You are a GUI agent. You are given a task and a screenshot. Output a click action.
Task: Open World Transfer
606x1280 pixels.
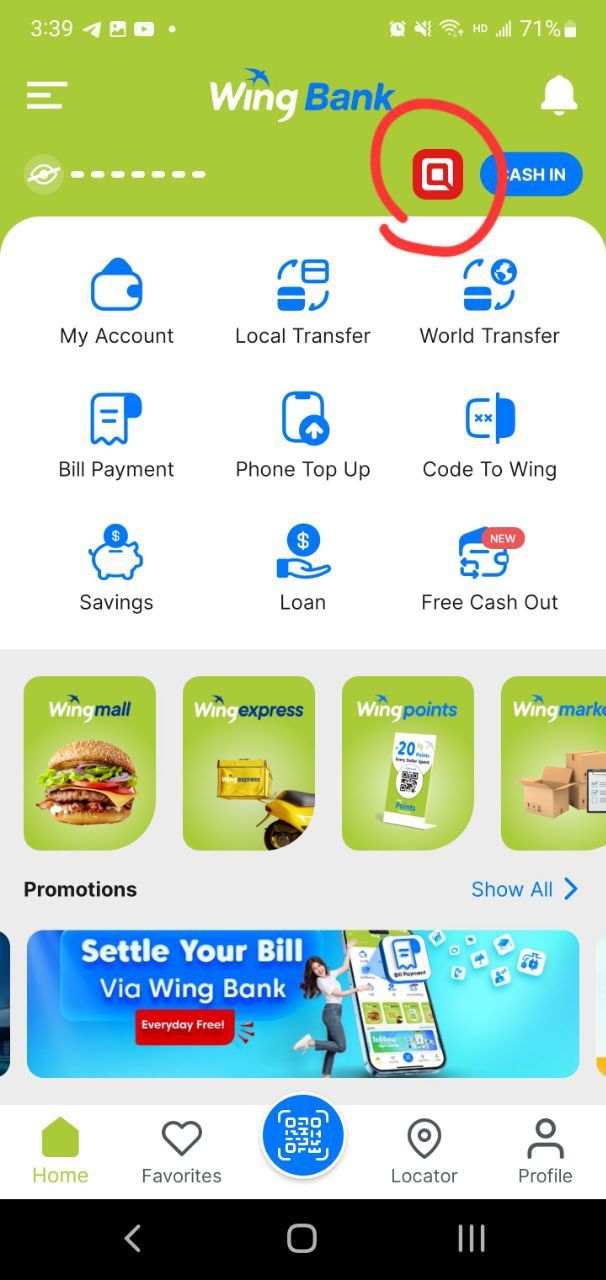point(489,302)
